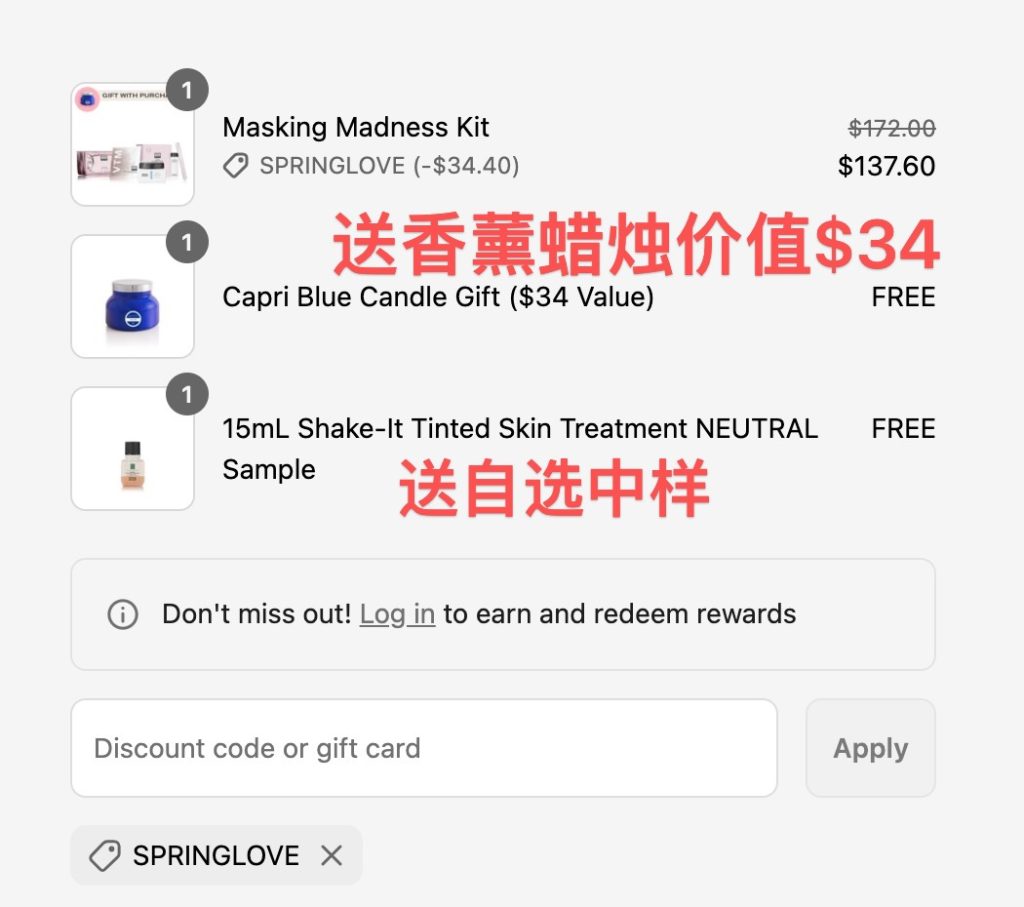Remove the SPRINGLOVE discount code

(331, 856)
